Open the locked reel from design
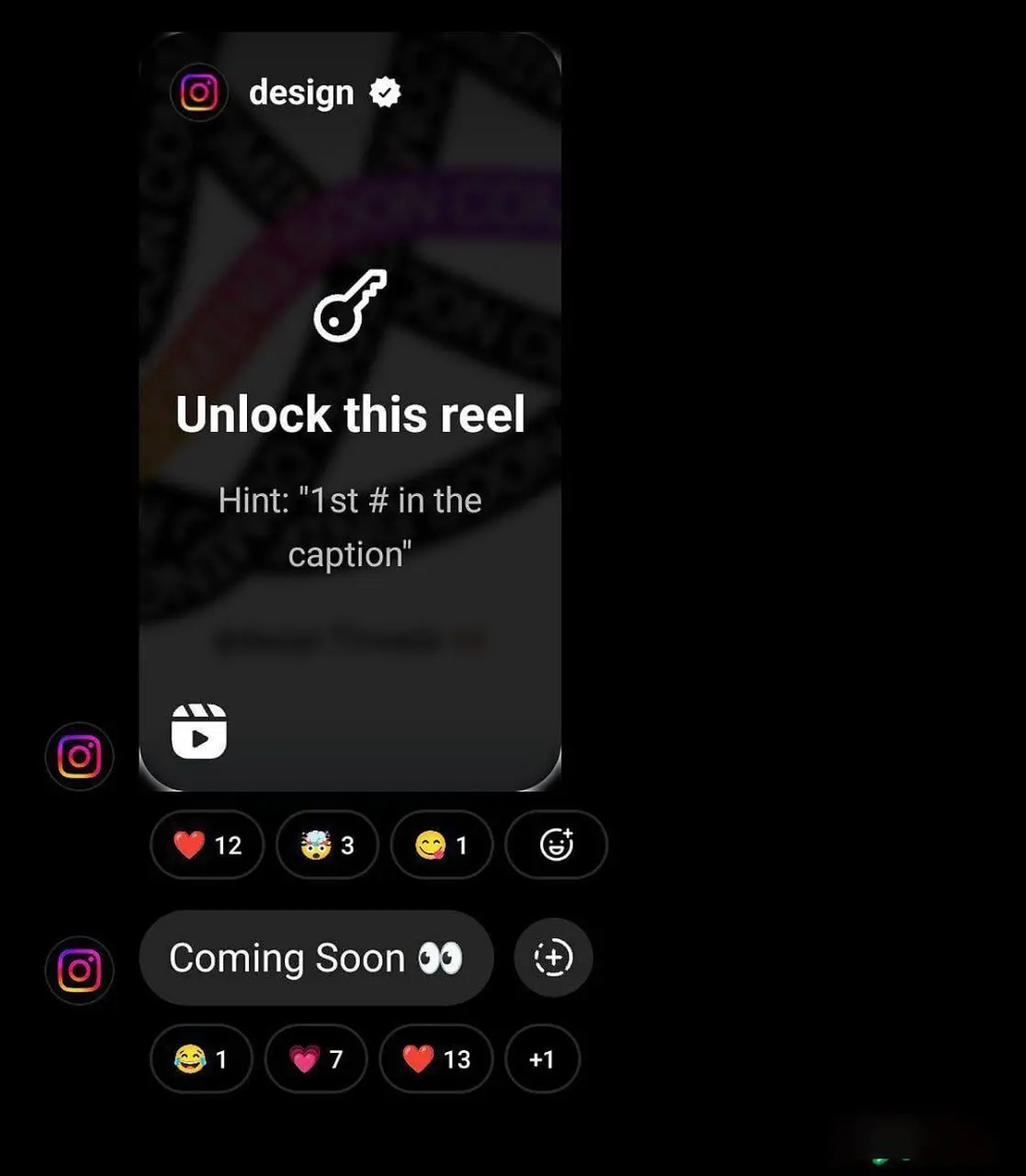This screenshot has height=1176, width=1026. coord(349,413)
